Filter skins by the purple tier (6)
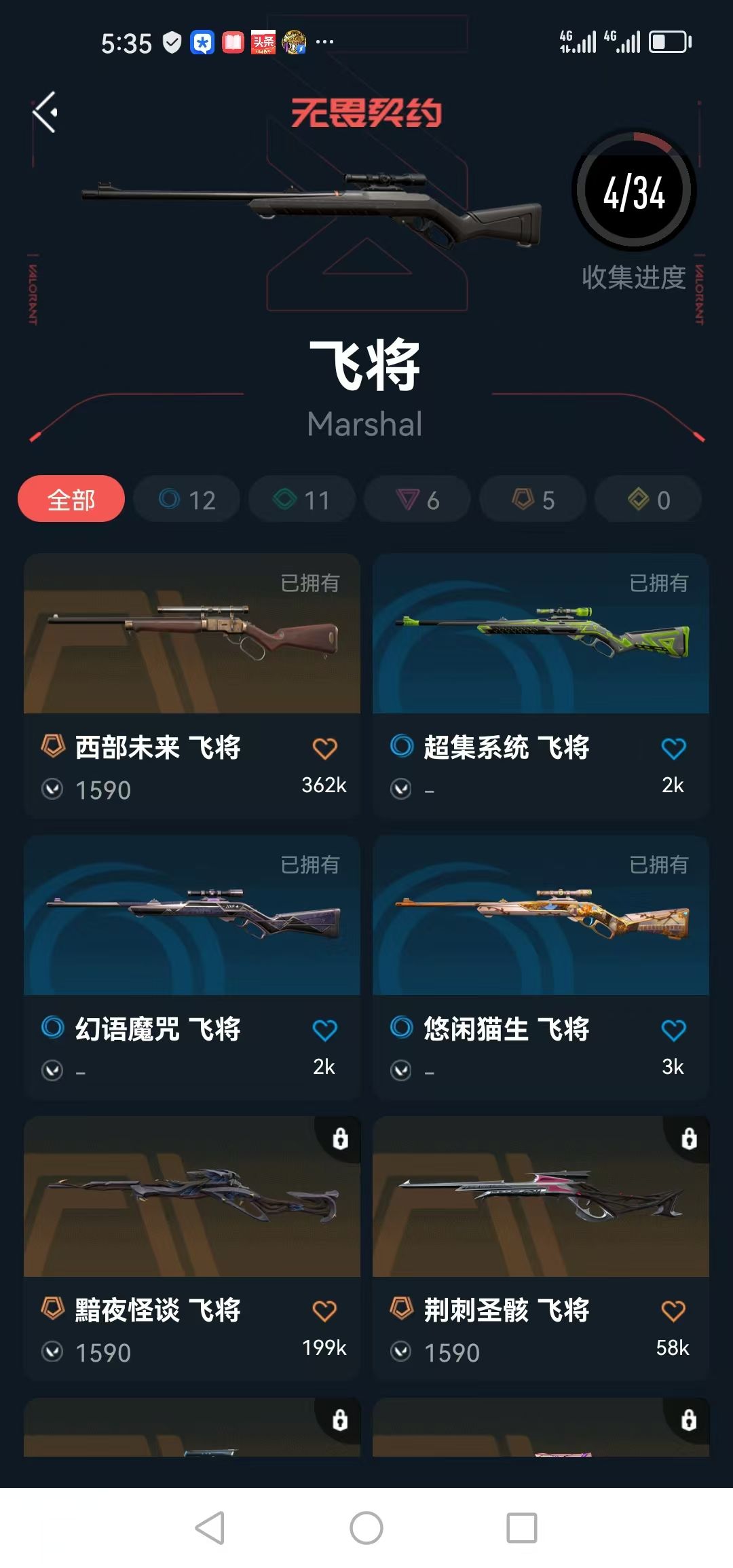The width and height of the screenshot is (733, 1568). click(417, 499)
